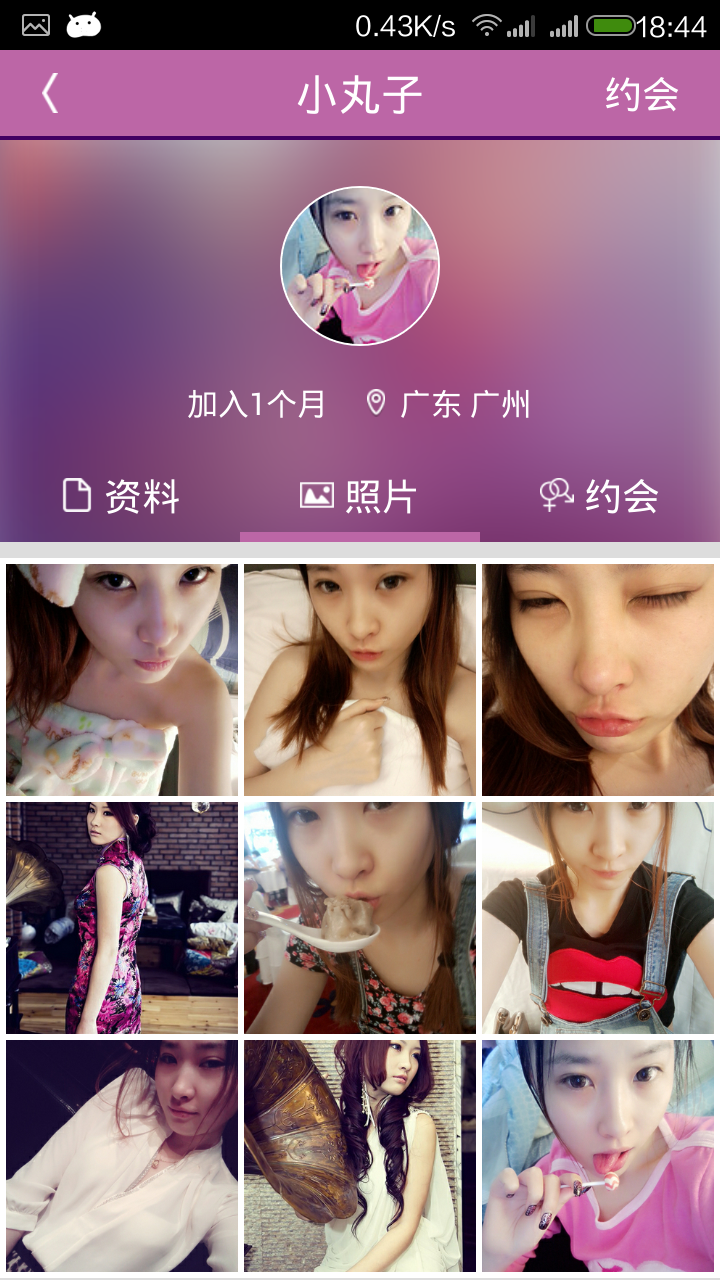
Task: Open the pink shirt lollipop photo in the grid
Action: coord(598,1156)
